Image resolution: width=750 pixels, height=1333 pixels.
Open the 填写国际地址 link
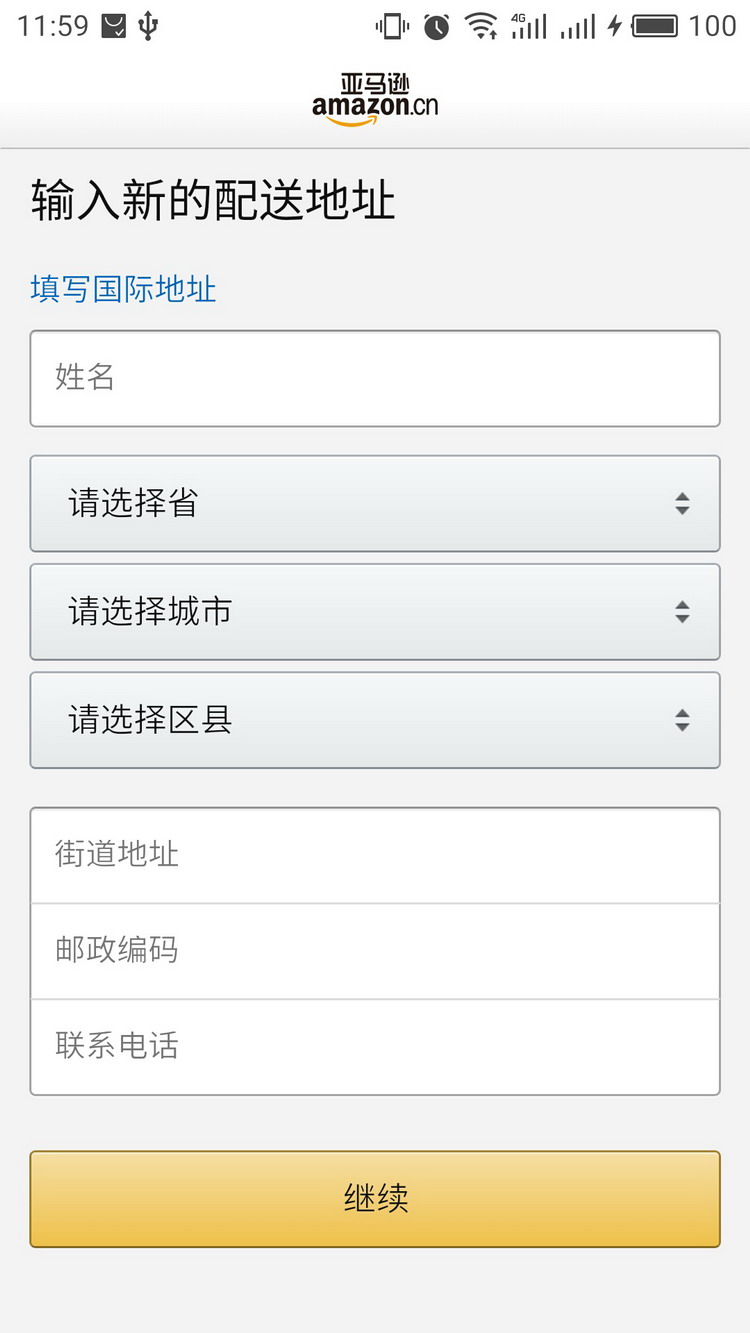123,290
